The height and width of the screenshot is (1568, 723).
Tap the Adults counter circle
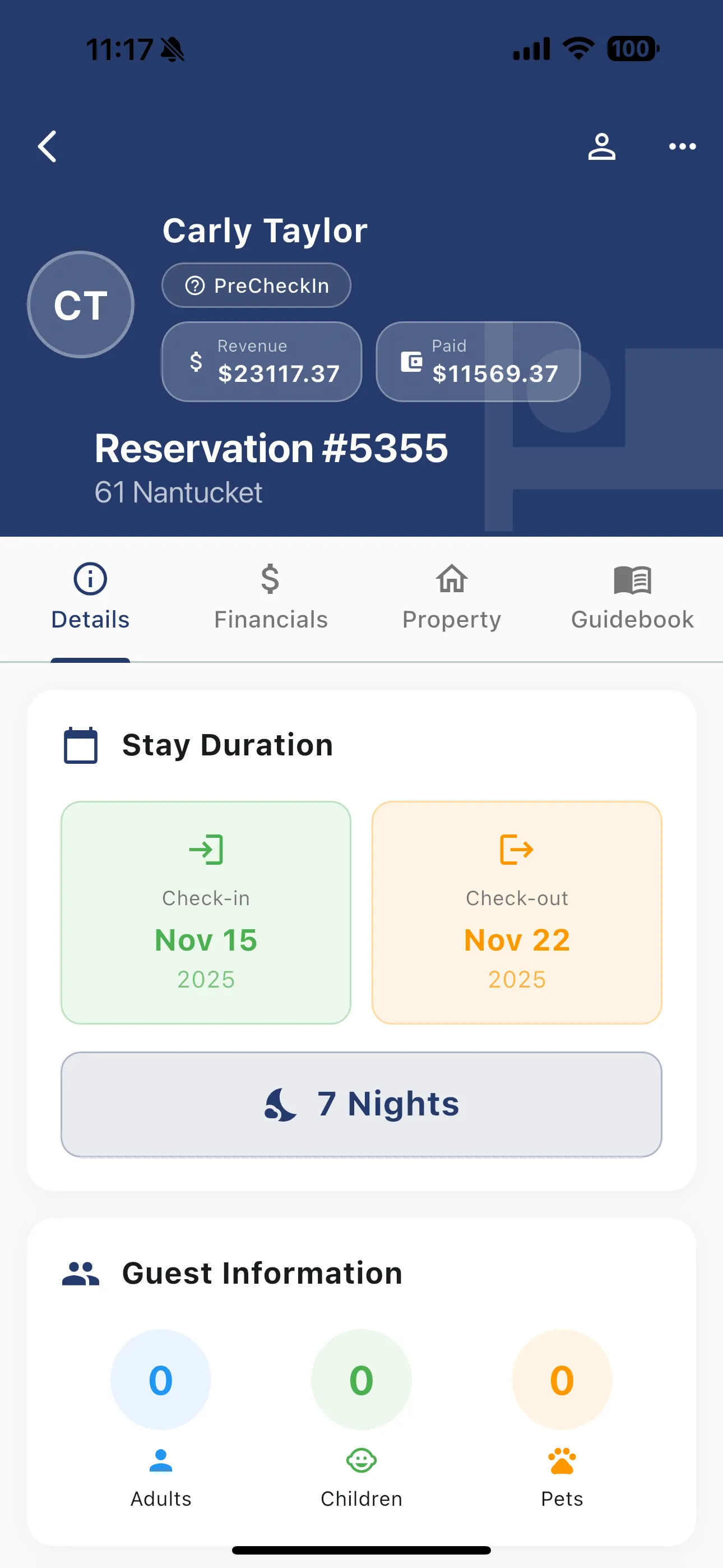(x=160, y=1380)
